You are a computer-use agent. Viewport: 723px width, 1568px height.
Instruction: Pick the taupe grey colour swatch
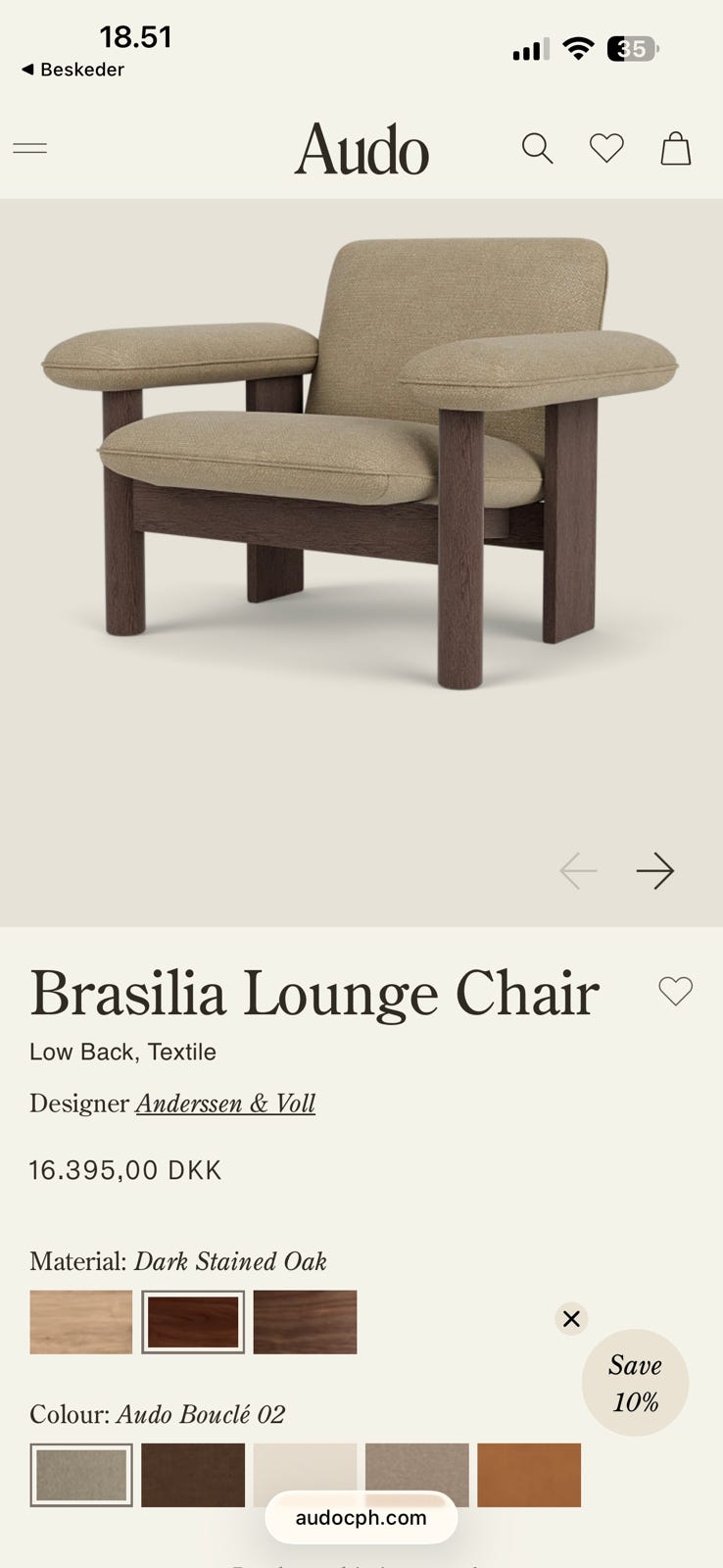[x=416, y=1468]
